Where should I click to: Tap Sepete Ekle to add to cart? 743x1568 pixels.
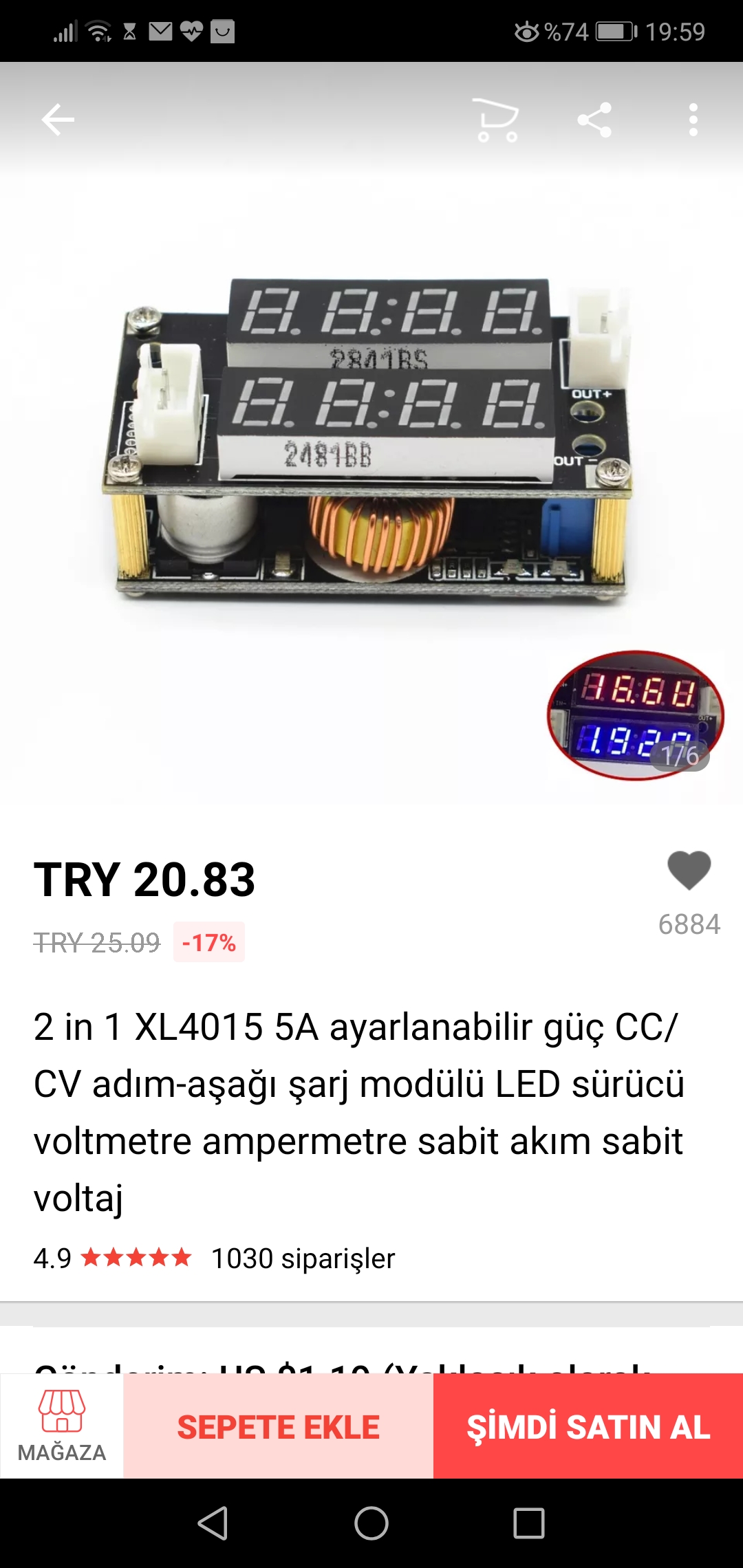279,1427
